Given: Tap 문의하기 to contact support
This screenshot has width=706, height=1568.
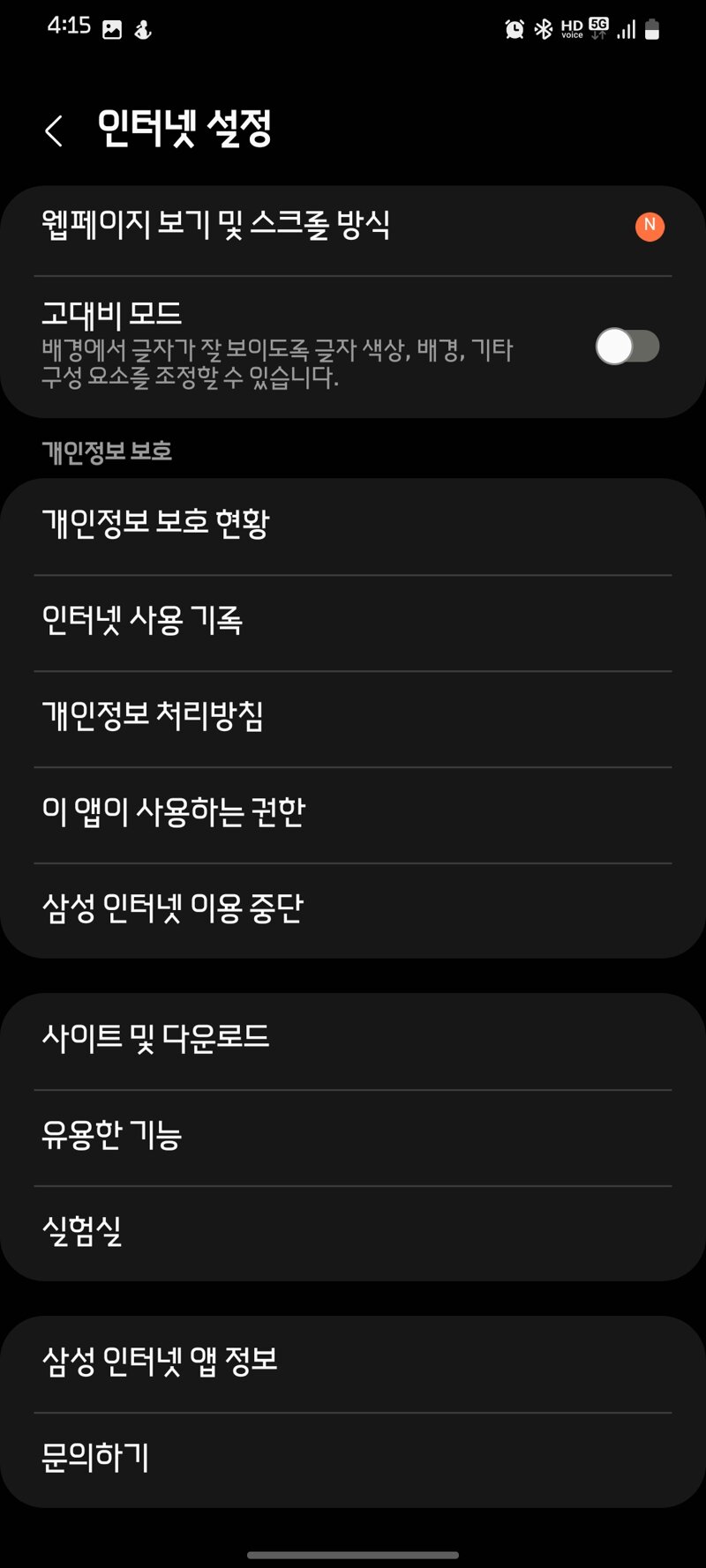Looking at the screenshot, I should point(353,1460).
